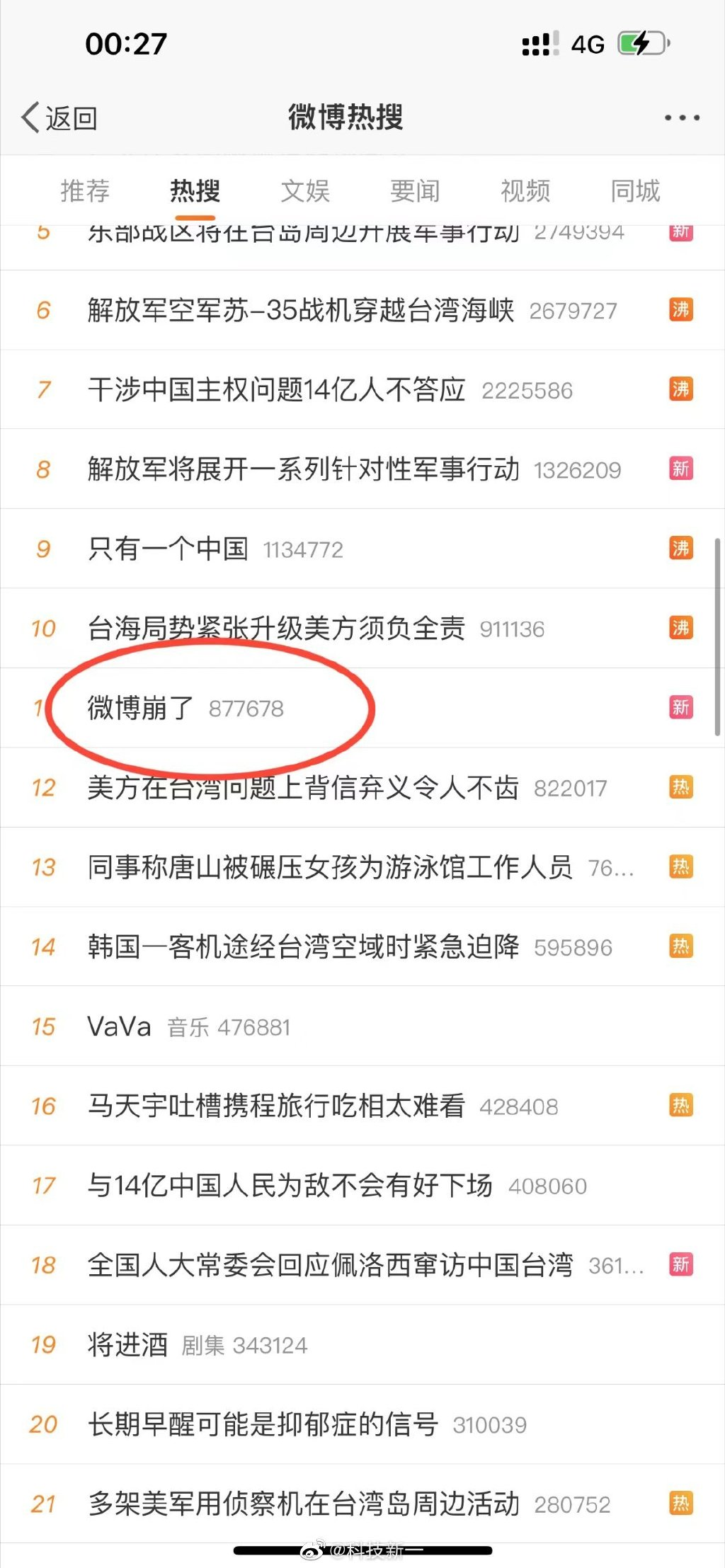Viewport: 725px width, 1568px height.
Task: Open the 将进酒 drama topic
Action: 127,1344
